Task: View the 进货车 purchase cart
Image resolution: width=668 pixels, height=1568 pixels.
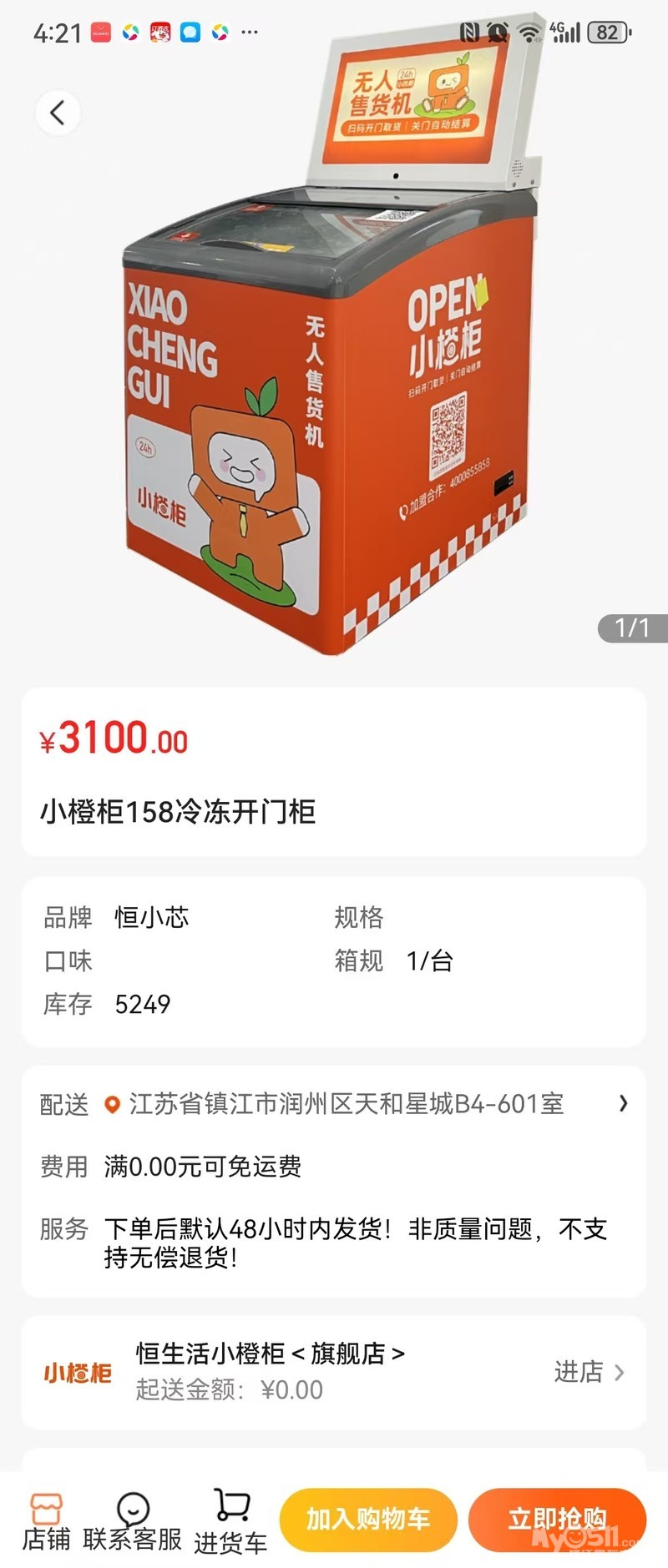Action: coord(231,1522)
